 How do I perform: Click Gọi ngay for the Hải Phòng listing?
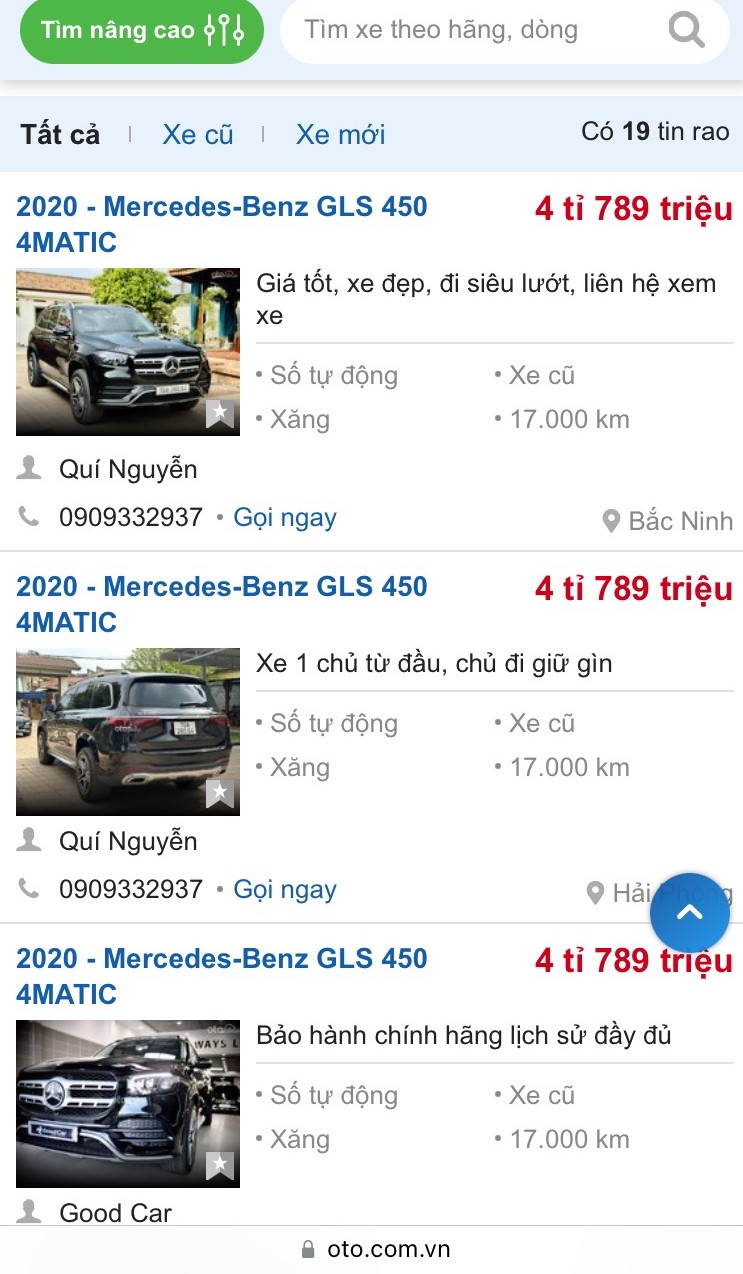point(285,888)
